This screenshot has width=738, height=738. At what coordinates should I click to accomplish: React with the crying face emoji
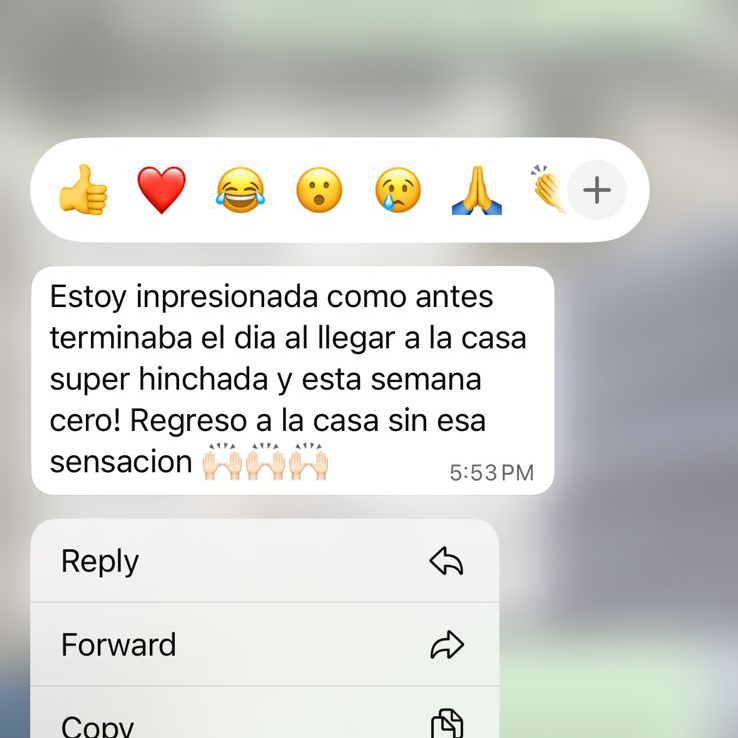coord(398,190)
